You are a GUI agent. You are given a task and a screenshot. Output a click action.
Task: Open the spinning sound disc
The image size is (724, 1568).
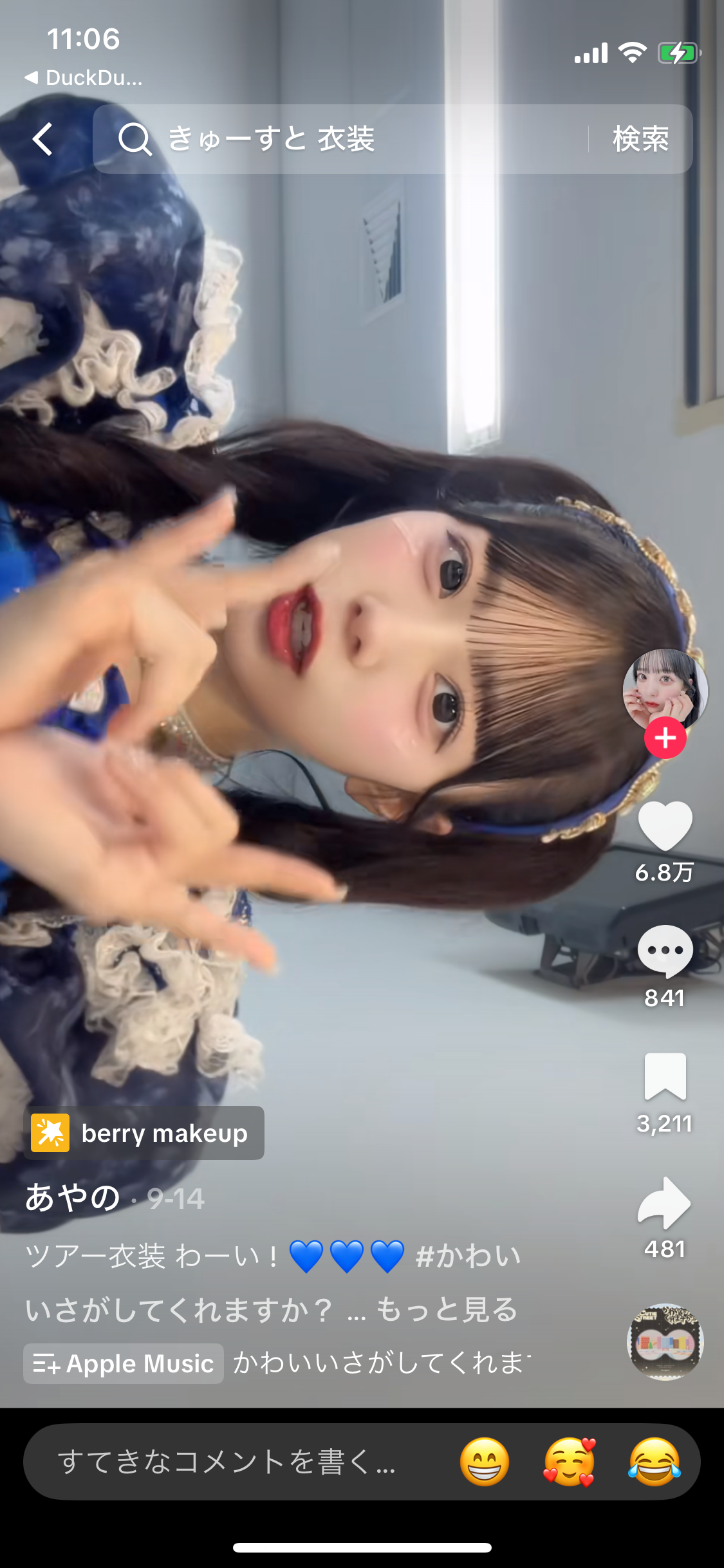coord(665,1342)
